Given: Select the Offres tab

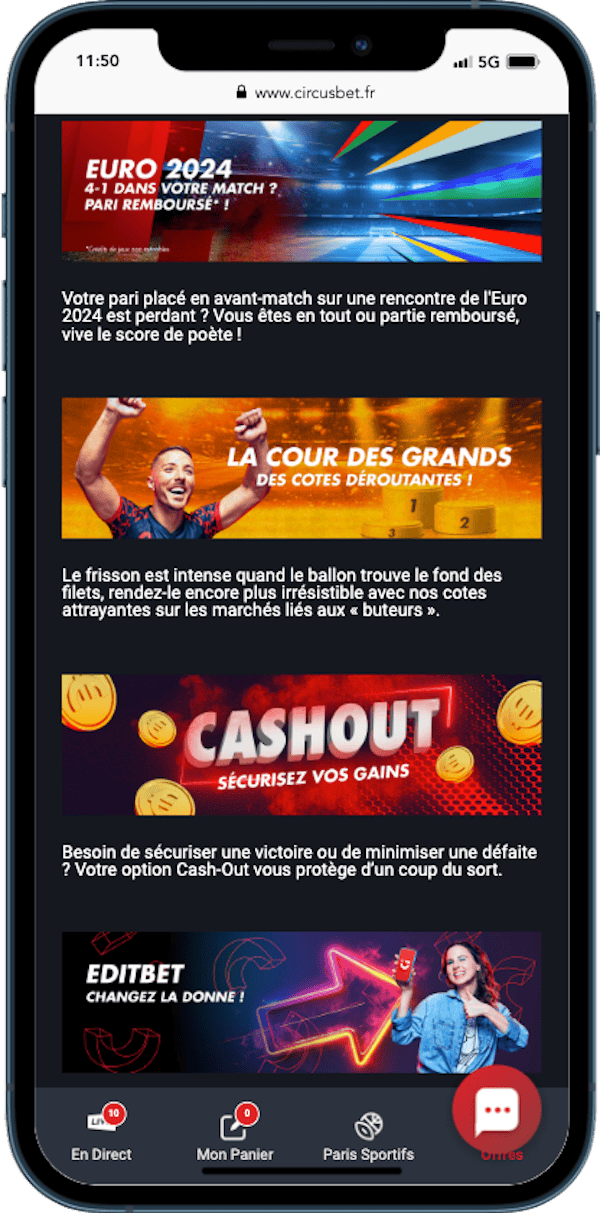Looking at the screenshot, I should click(x=501, y=1155).
